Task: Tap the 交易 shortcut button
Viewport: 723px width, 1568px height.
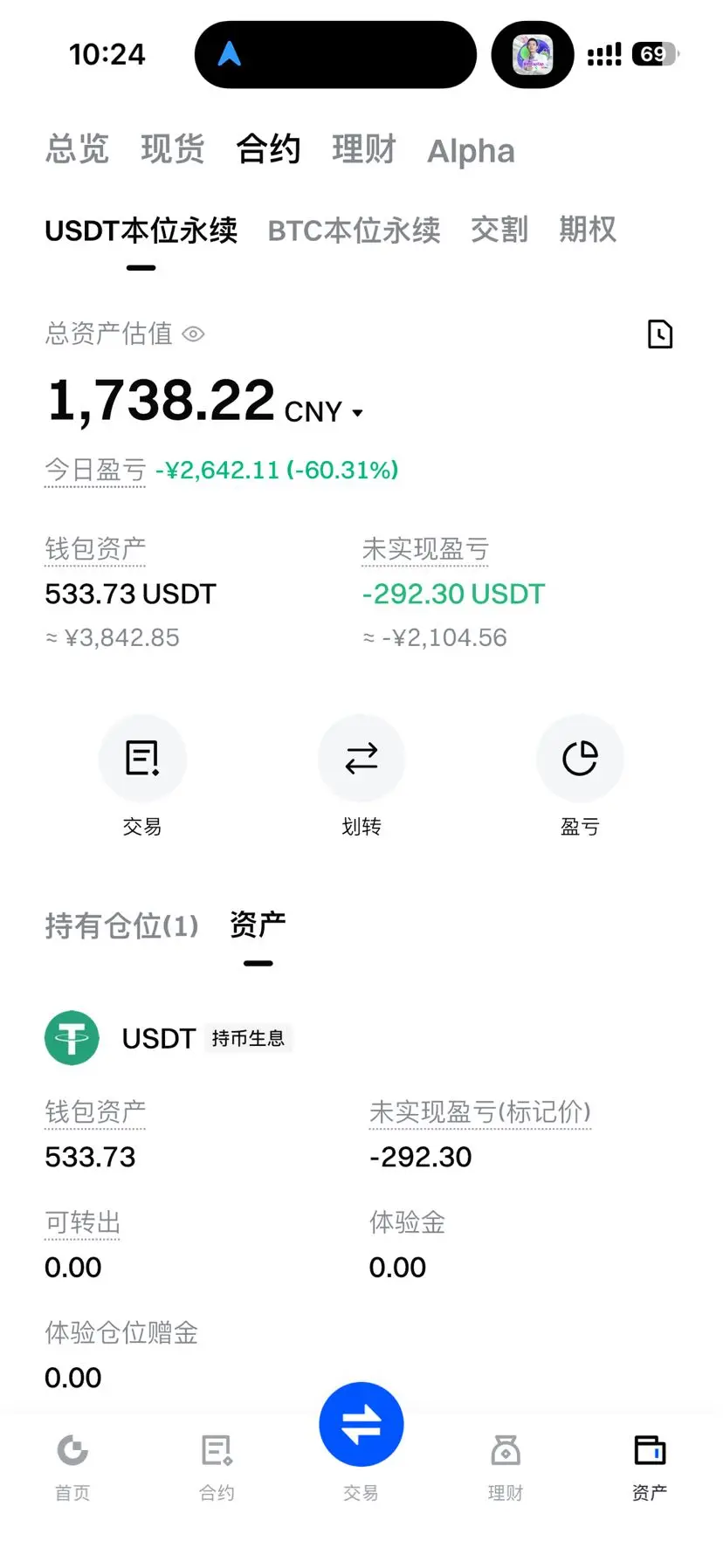Action: [x=142, y=758]
